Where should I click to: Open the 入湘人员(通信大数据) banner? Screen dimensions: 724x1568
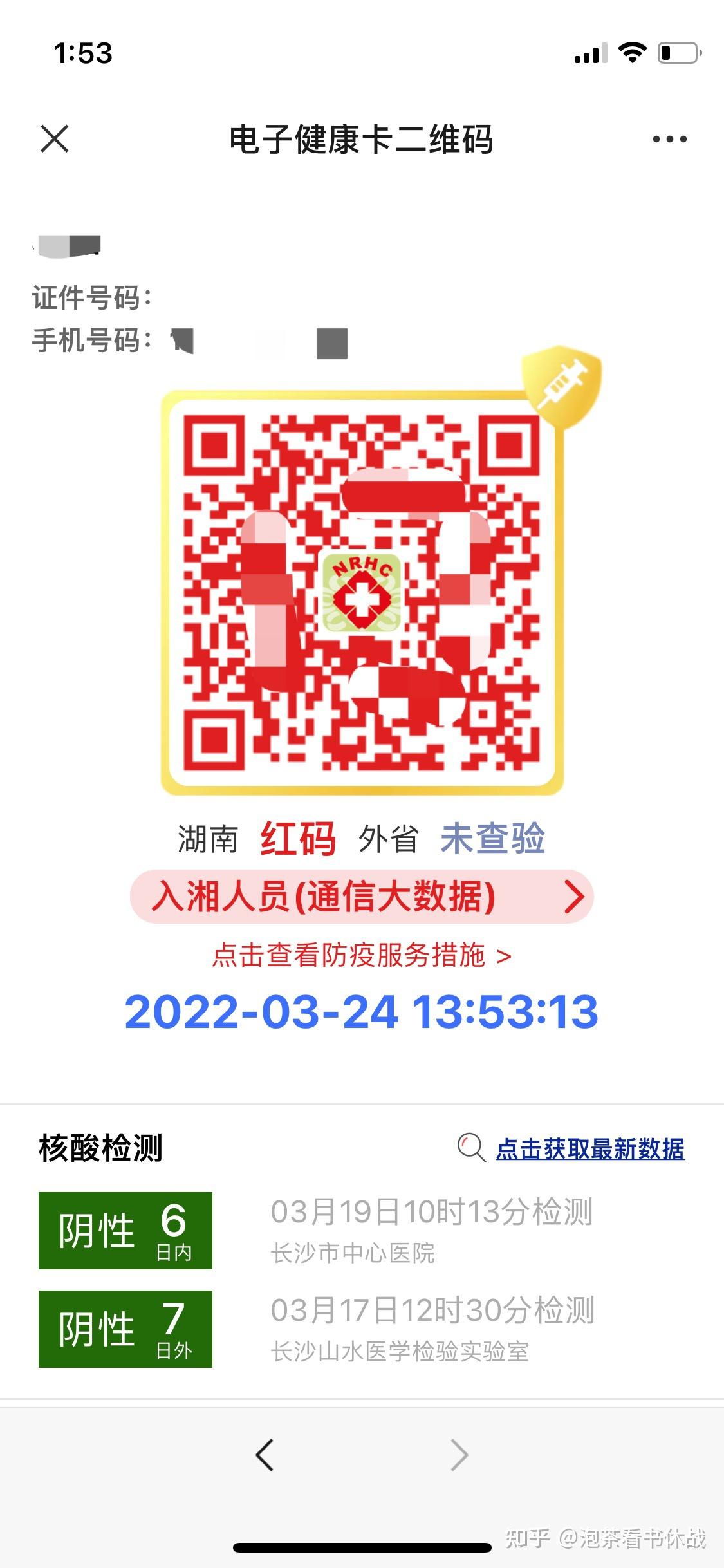(x=362, y=897)
